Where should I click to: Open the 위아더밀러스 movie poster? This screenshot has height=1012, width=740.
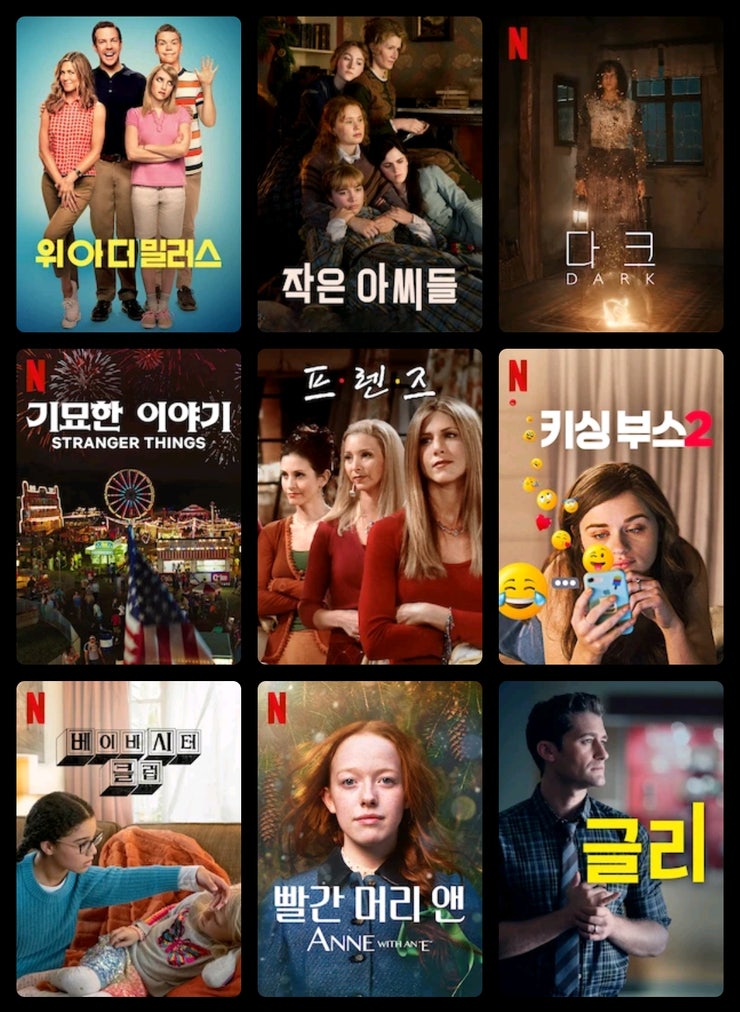tap(128, 174)
